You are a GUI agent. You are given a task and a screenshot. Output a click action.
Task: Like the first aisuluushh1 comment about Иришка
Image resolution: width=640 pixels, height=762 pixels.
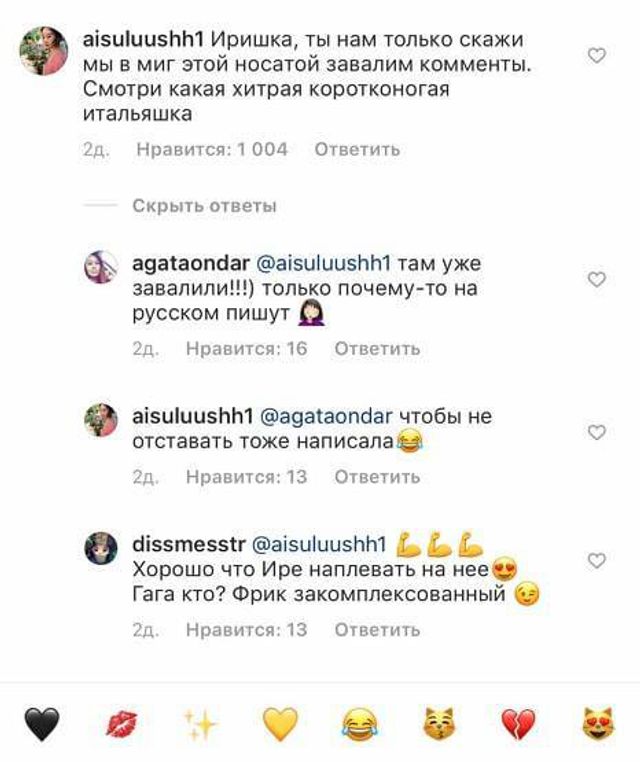tap(597, 56)
